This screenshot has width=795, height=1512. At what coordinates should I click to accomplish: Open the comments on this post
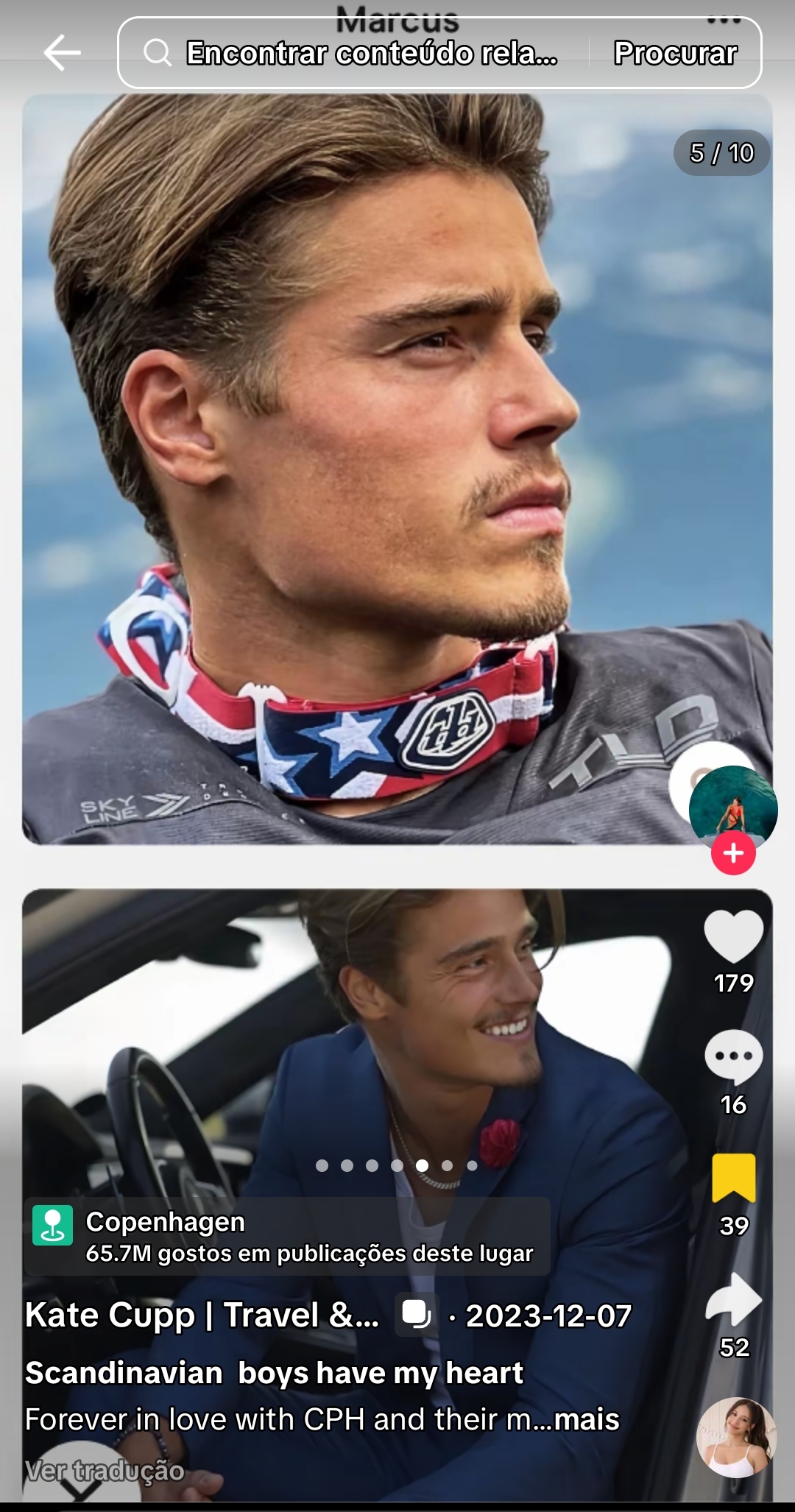point(733,1057)
